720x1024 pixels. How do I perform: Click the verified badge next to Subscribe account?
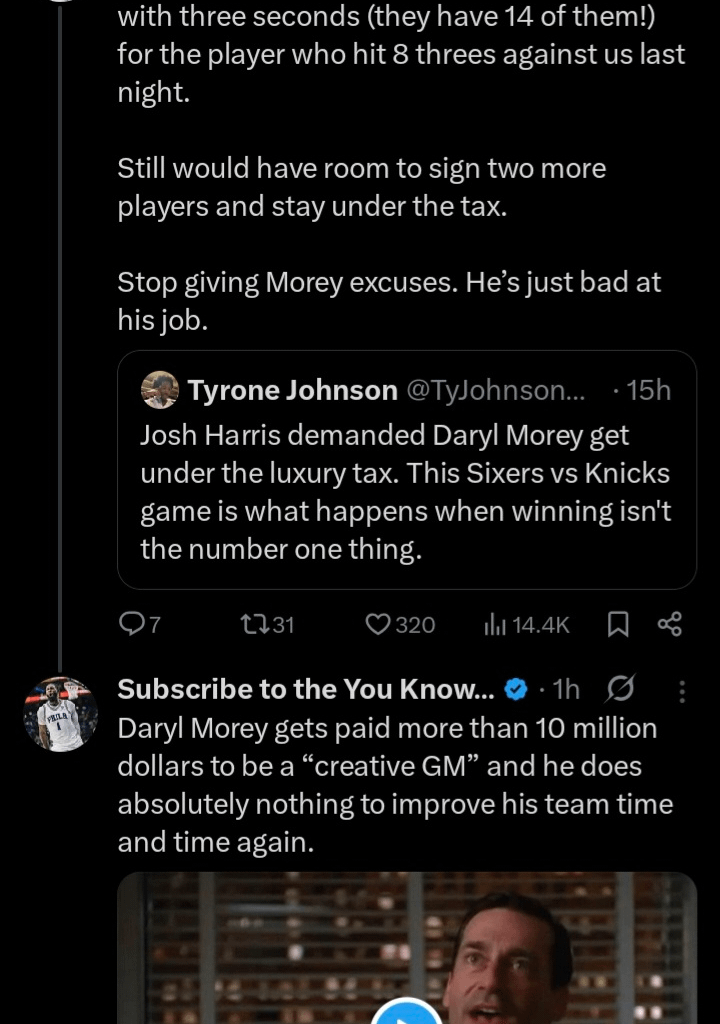516,689
